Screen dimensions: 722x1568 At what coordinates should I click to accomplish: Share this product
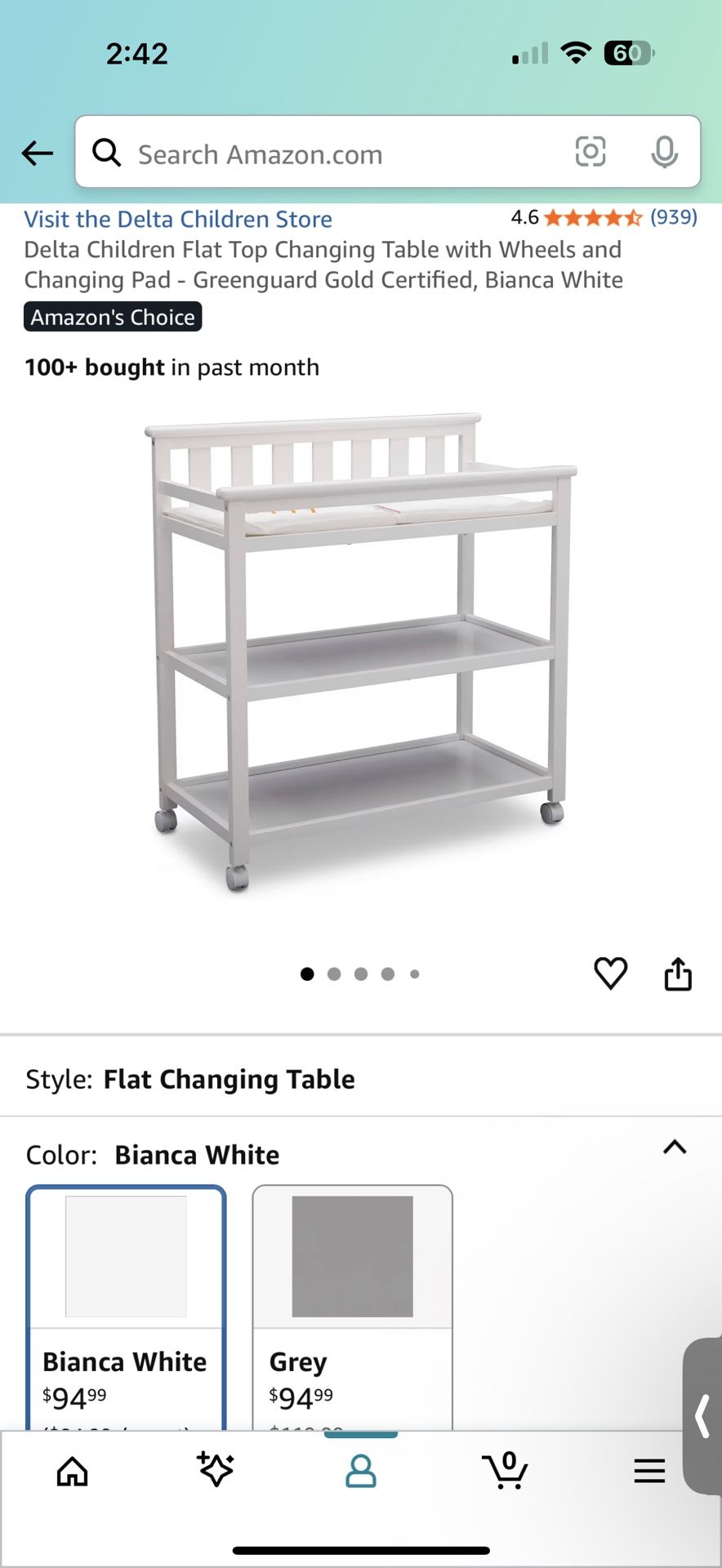pos(679,973)
